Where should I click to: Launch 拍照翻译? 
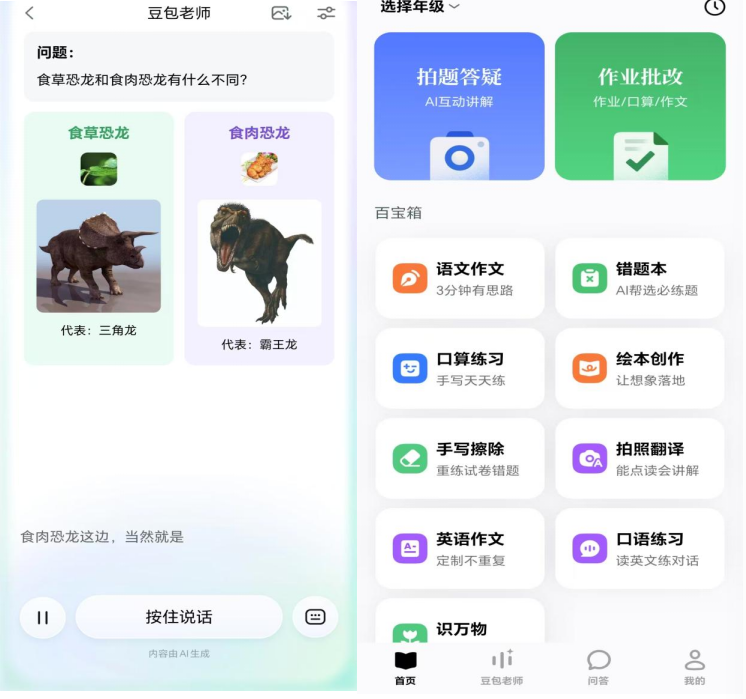click(640, 458)
